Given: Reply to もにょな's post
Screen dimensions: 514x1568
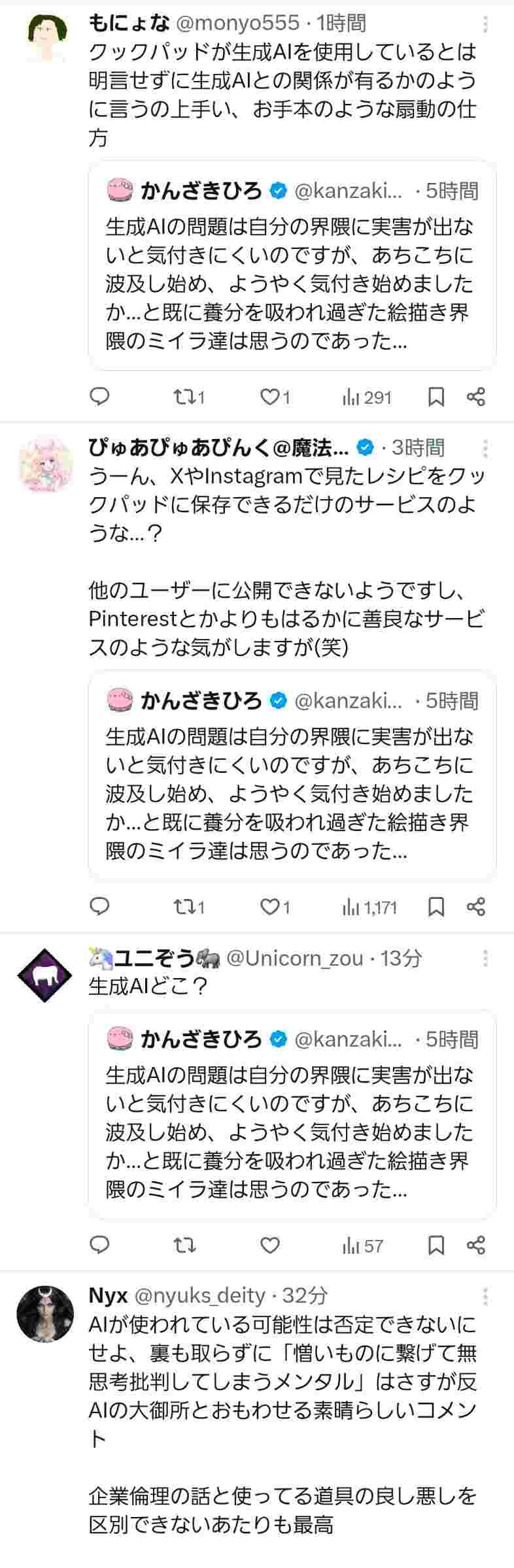Looking at the screenshot, I should pos(99,397).
